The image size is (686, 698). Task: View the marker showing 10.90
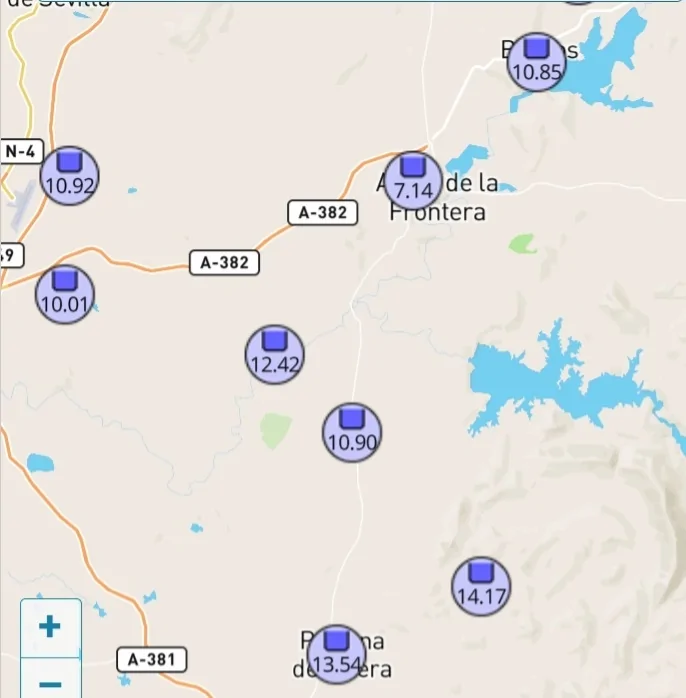(352, 433)
